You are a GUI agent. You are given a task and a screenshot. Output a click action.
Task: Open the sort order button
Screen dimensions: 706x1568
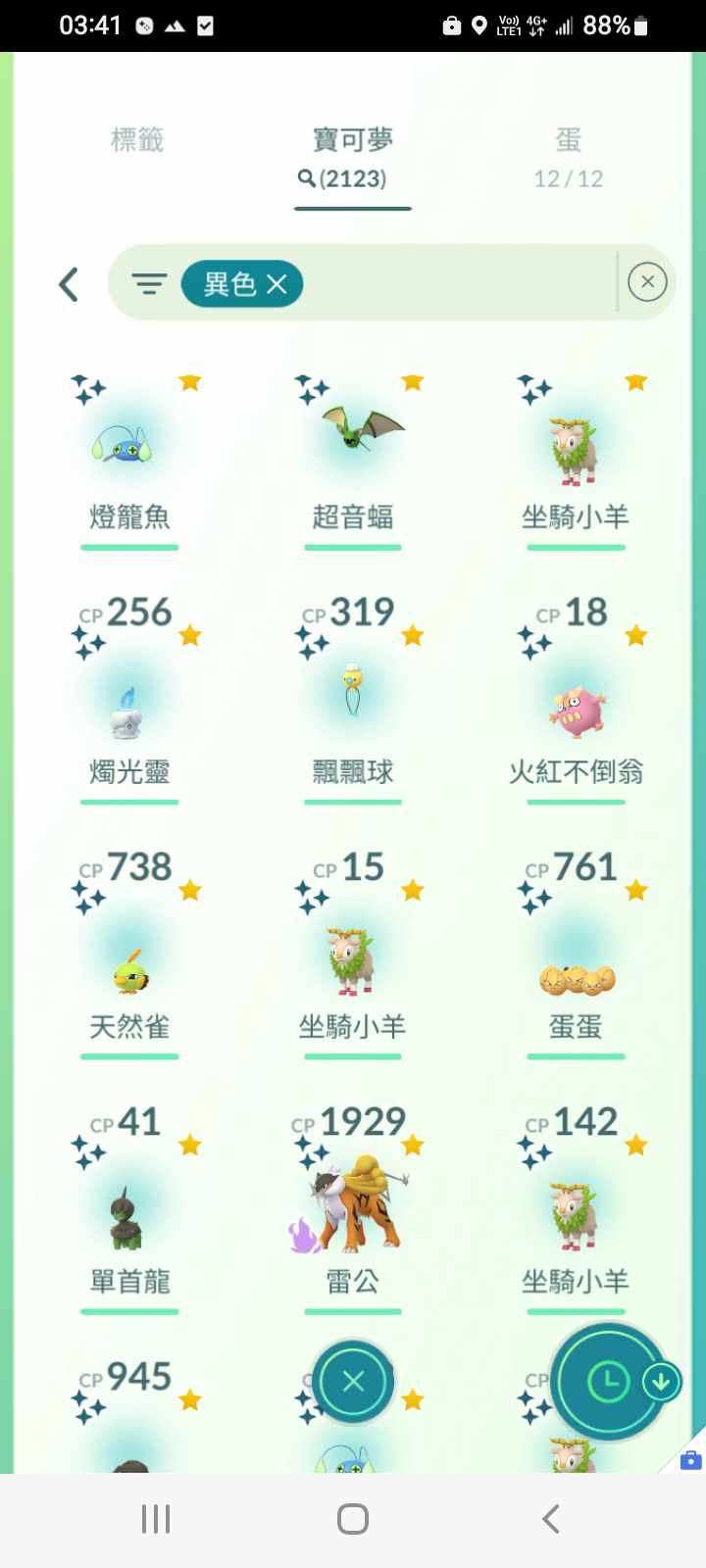(x=610, y=1383)
